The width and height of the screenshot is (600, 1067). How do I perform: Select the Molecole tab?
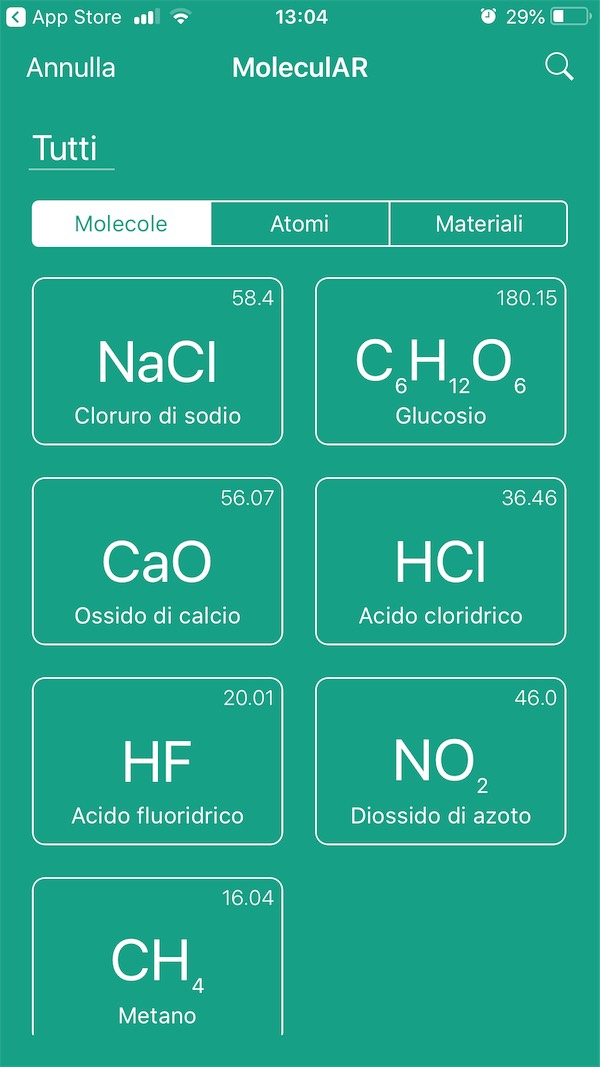point(121,224)
